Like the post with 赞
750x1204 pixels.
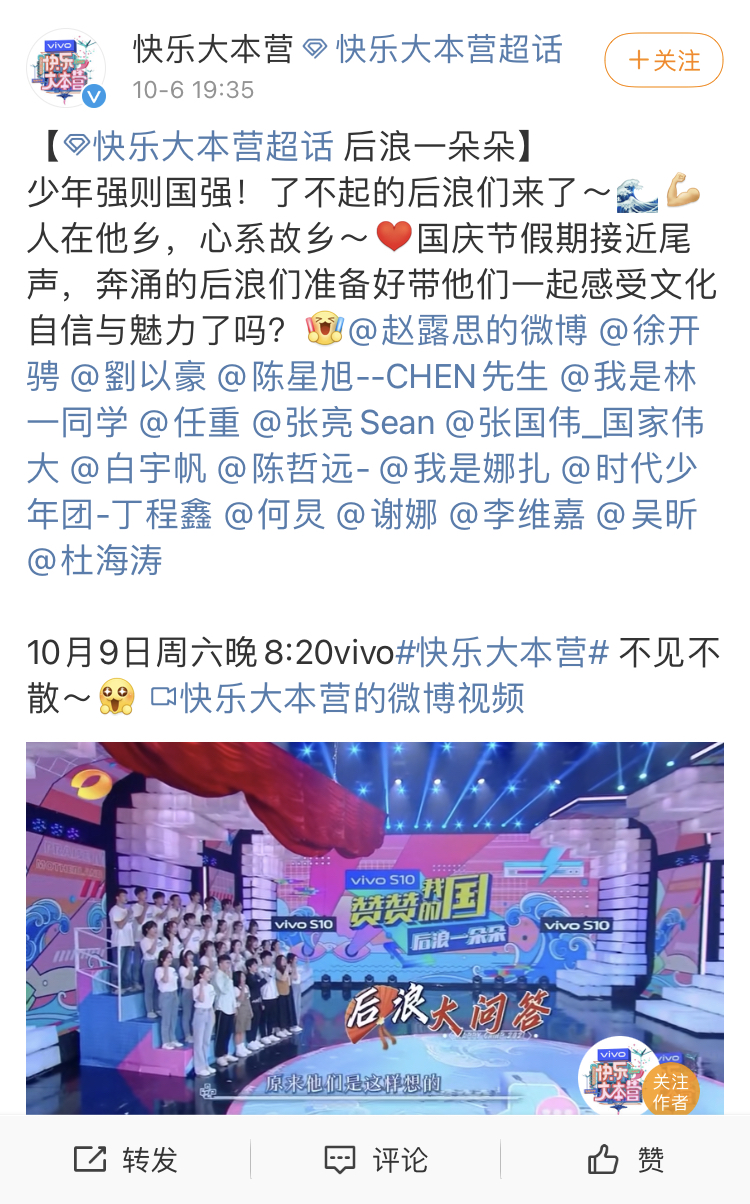[625, 1160]
